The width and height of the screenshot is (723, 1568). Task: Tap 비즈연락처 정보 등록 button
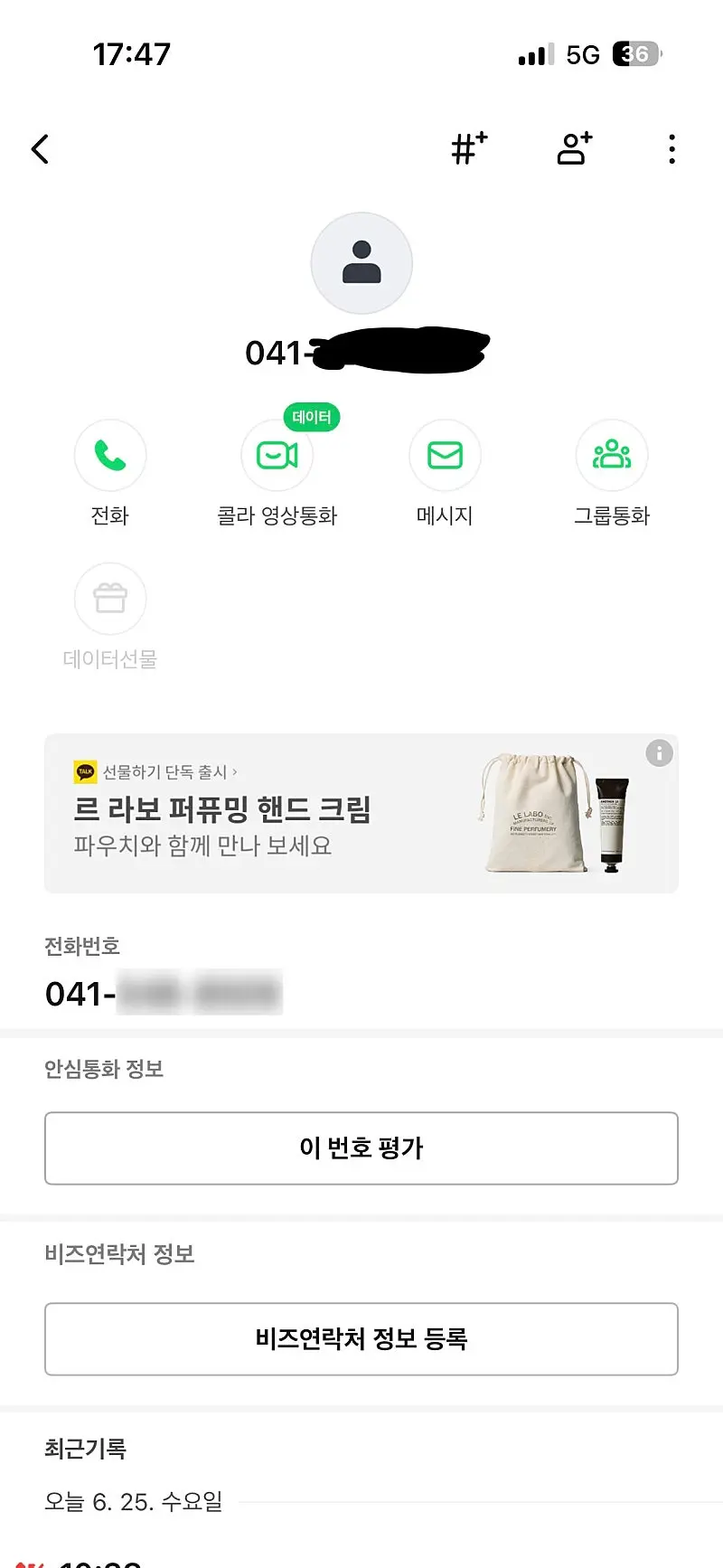(361, 1339)
